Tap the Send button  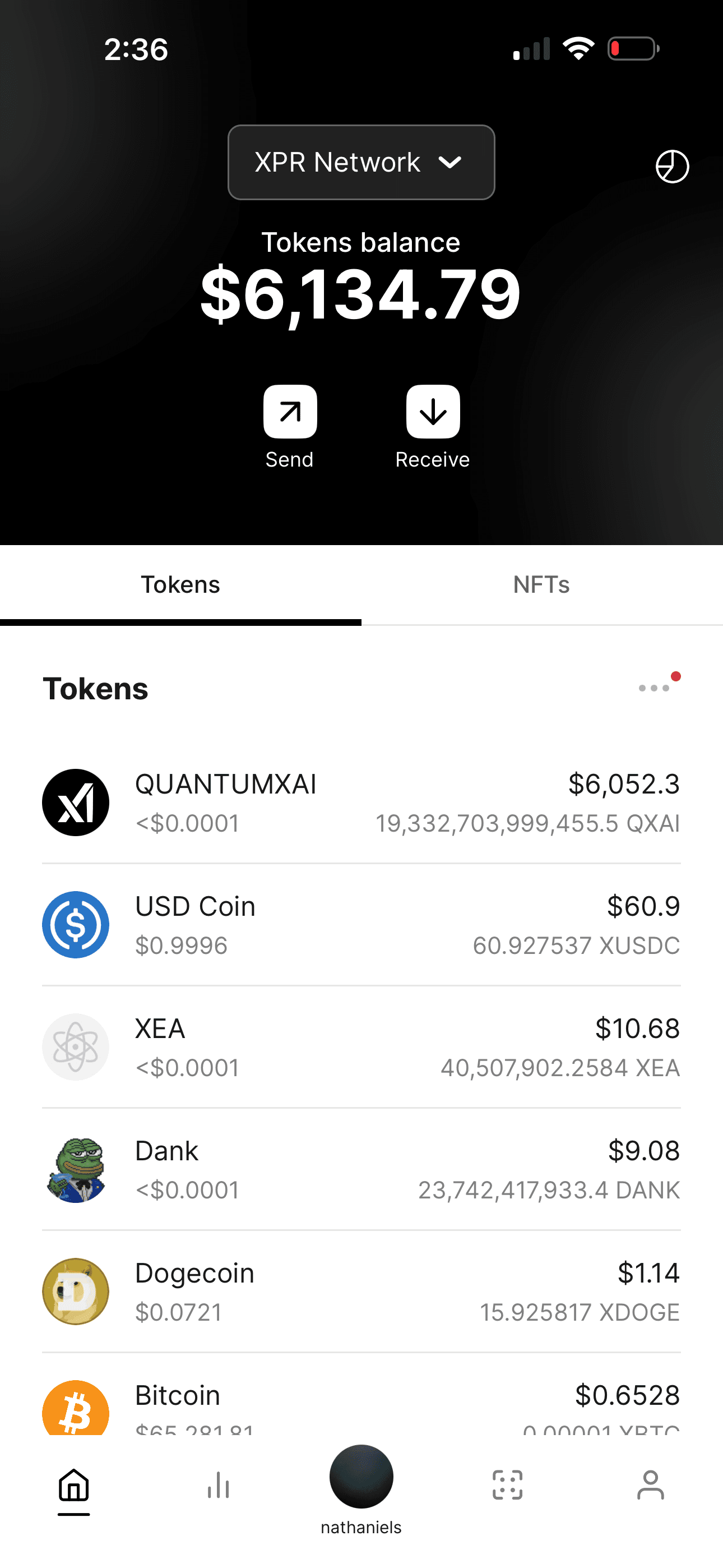point(290,427)
